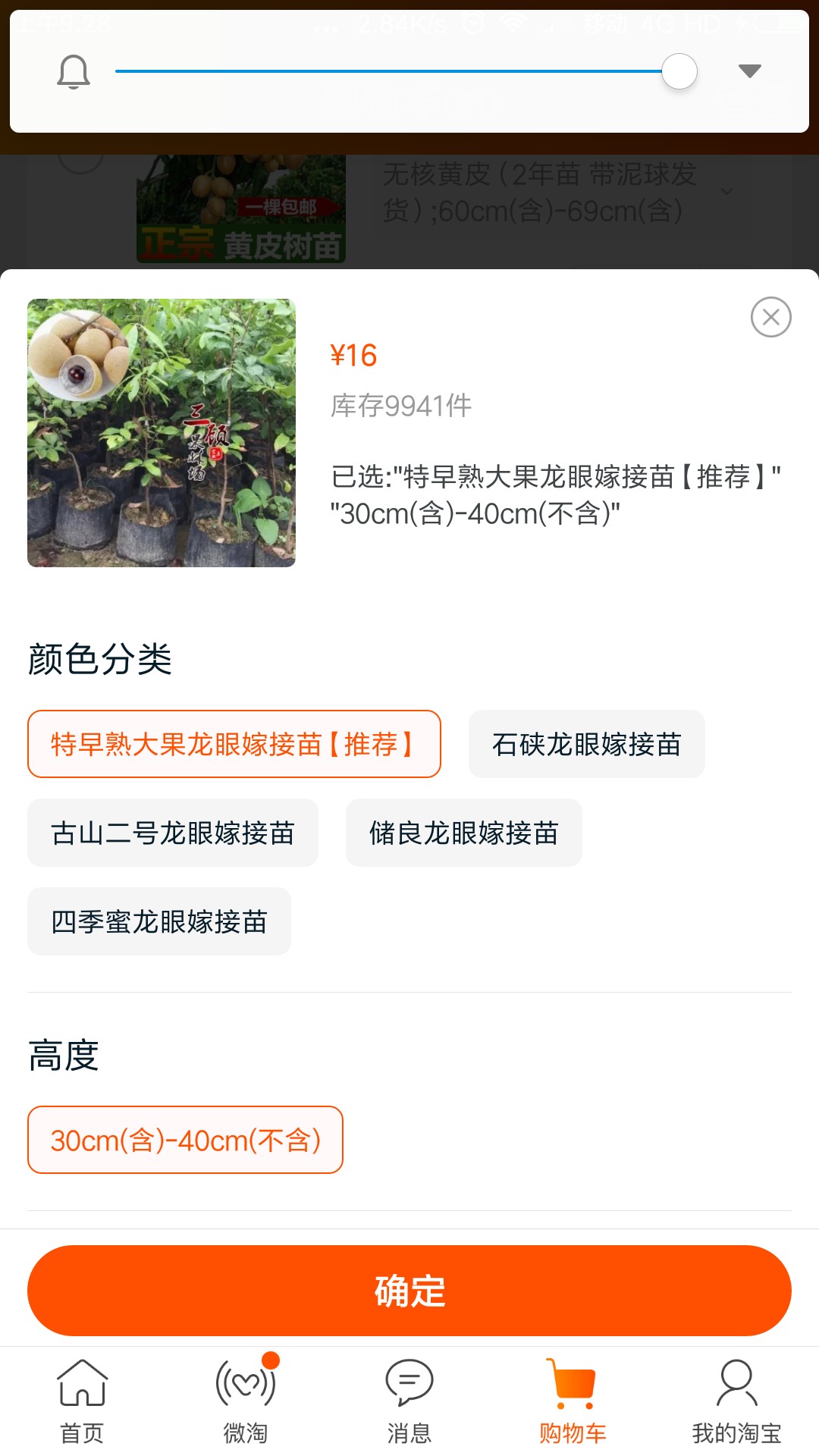Close the product options sheet
Screen dimensions: 819x1456
click(x=770, y=317)
